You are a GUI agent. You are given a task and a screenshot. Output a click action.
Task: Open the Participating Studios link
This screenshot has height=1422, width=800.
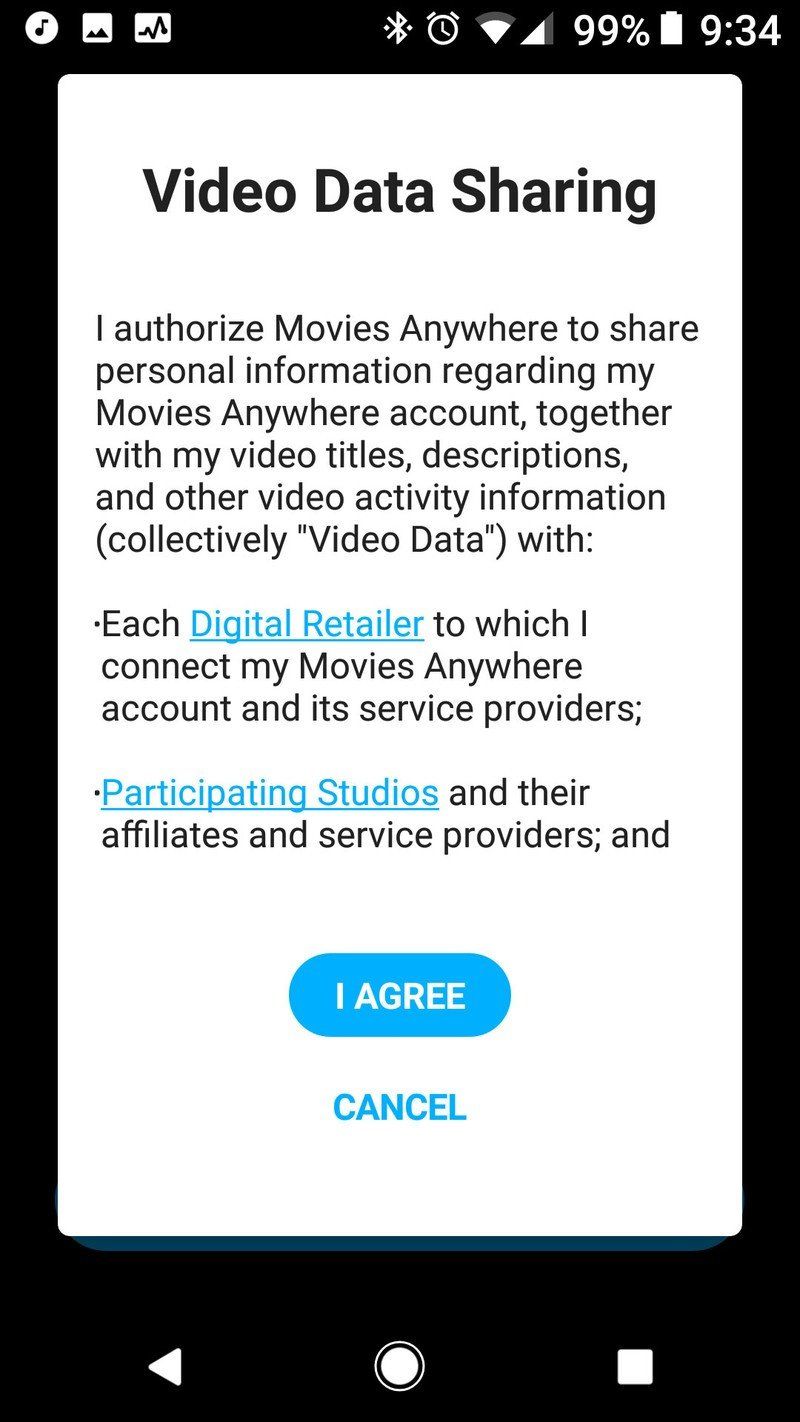[270, 791]
